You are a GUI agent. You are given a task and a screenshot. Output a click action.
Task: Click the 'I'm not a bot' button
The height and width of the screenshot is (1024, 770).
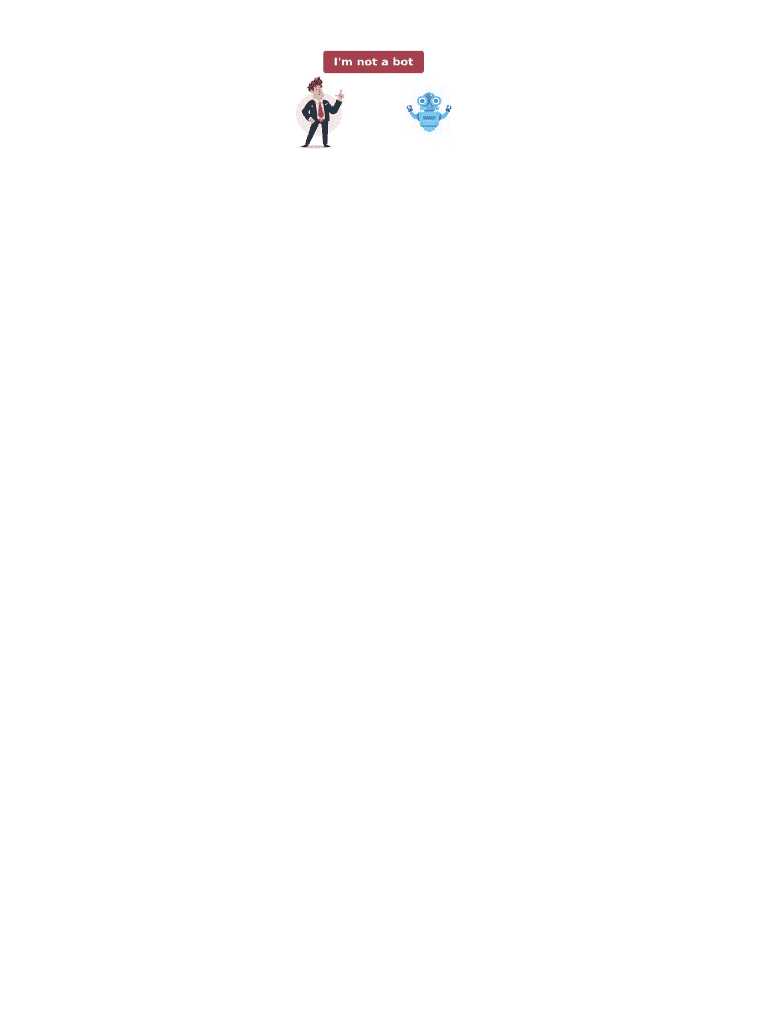pyautogui.click(x=373, y=61)
